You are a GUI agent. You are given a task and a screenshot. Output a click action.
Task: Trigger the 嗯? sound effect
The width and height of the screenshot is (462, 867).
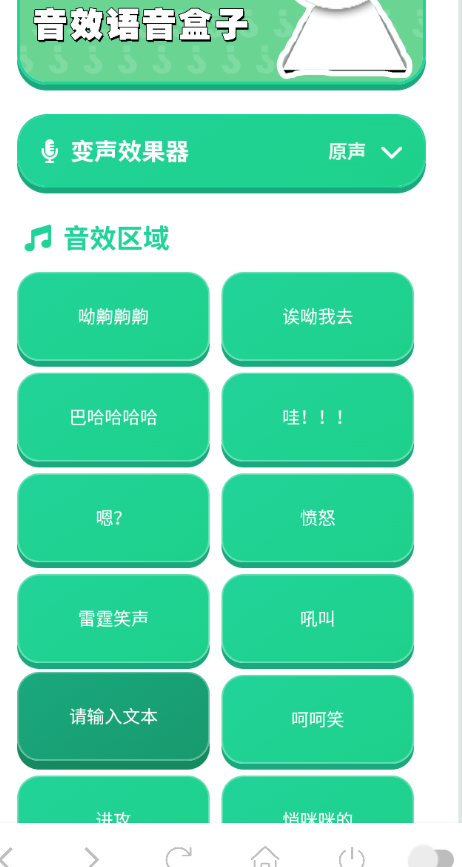tap(113, 519)
